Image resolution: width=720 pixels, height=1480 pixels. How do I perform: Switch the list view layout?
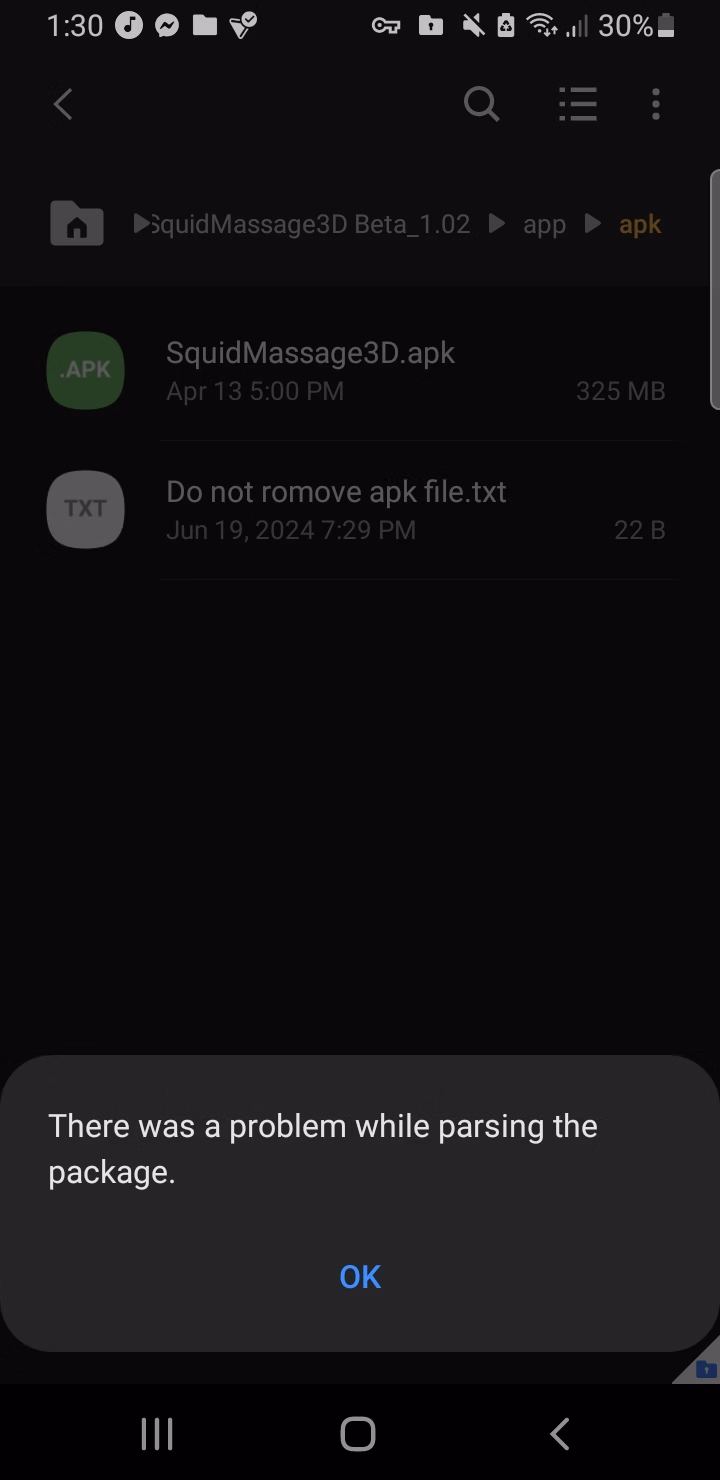577,103
